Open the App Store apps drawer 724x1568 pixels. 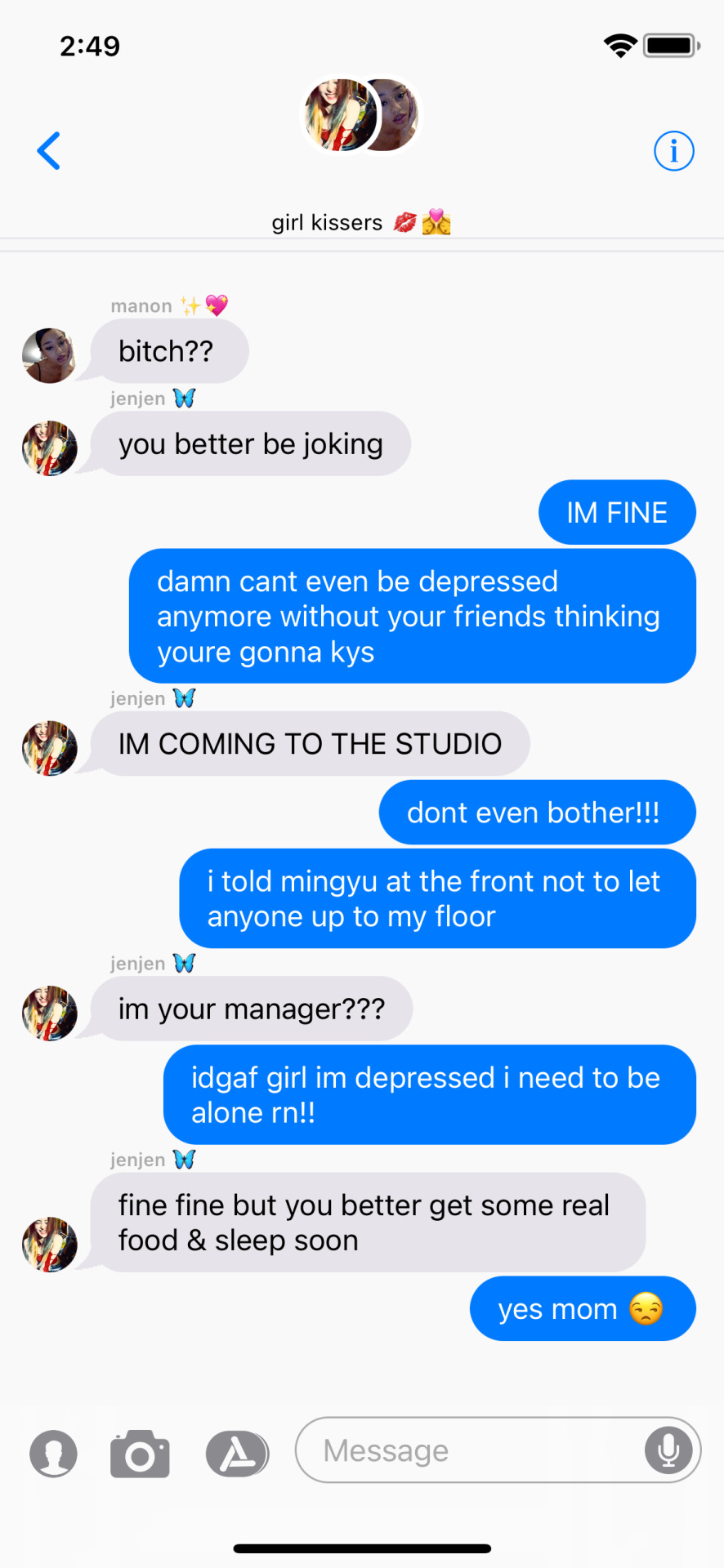[237, 1454]
